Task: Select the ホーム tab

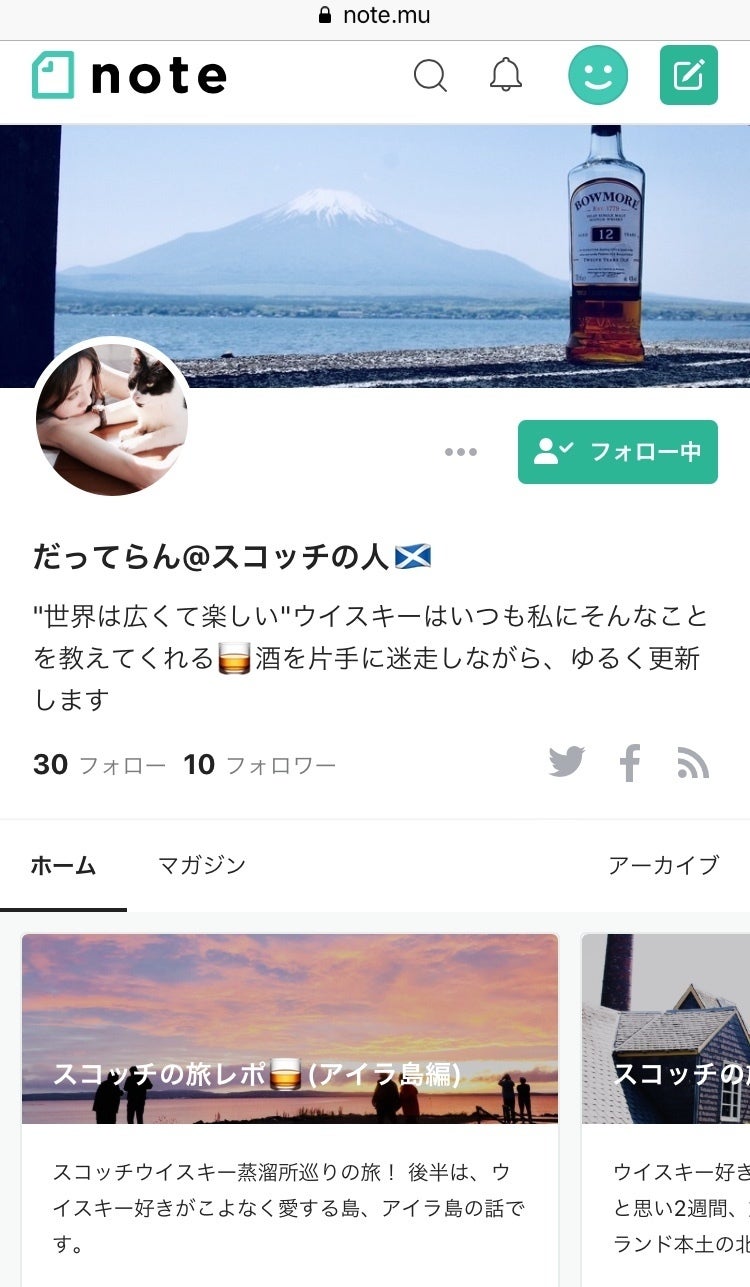Action: pyautogui.click(x=63, y=865)
